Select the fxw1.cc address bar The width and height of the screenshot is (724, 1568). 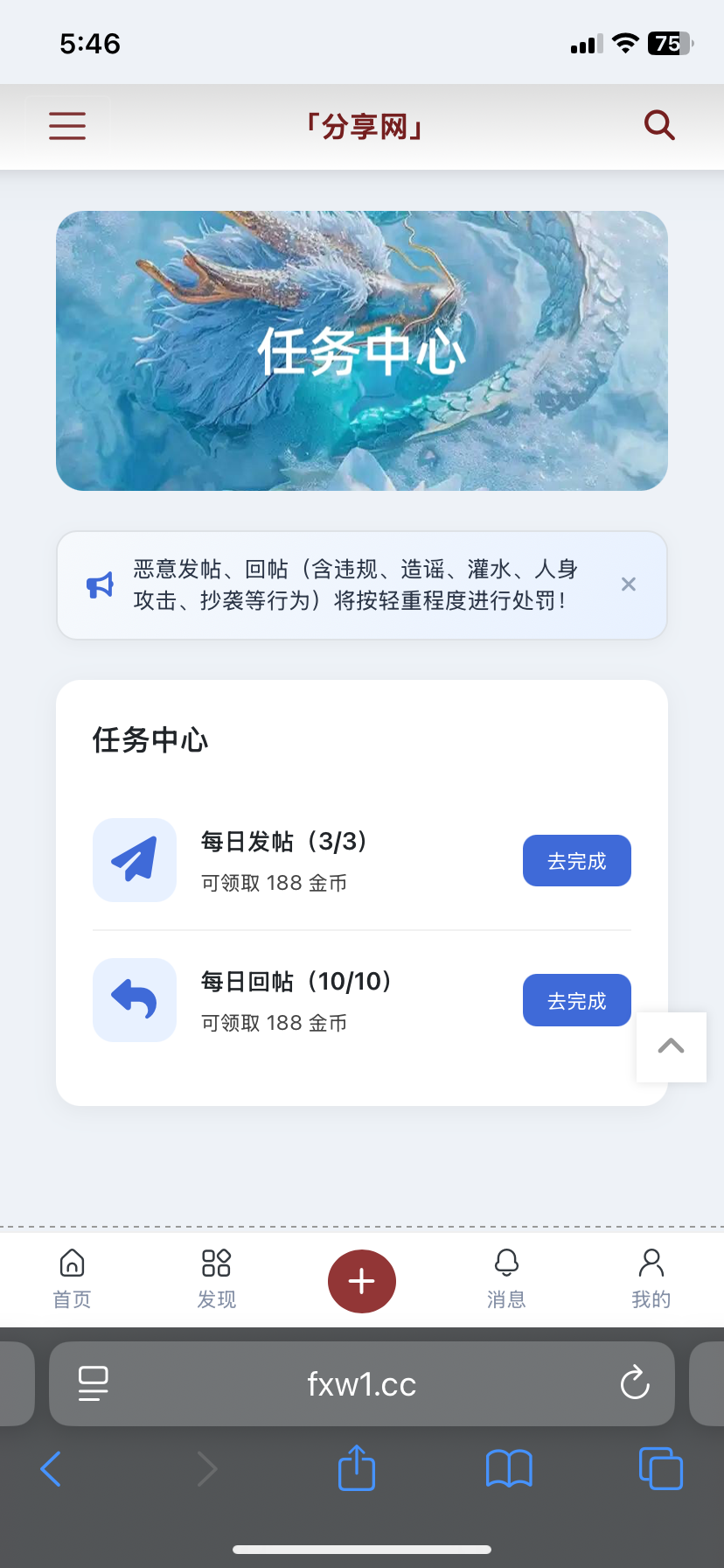pos(362,1384)
